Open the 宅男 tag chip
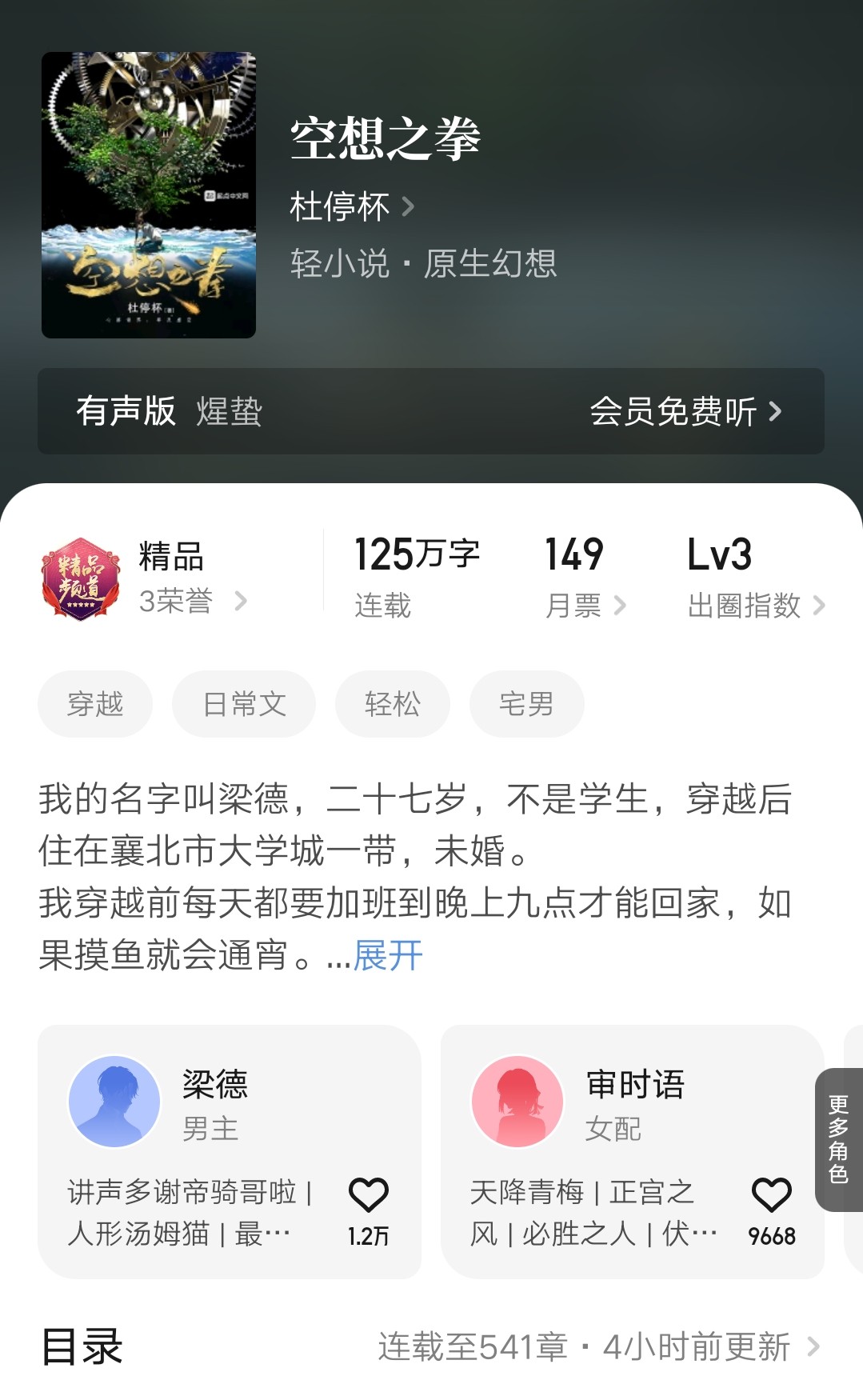The height and width of the screenshot is (1400, 863). [526, 704]
